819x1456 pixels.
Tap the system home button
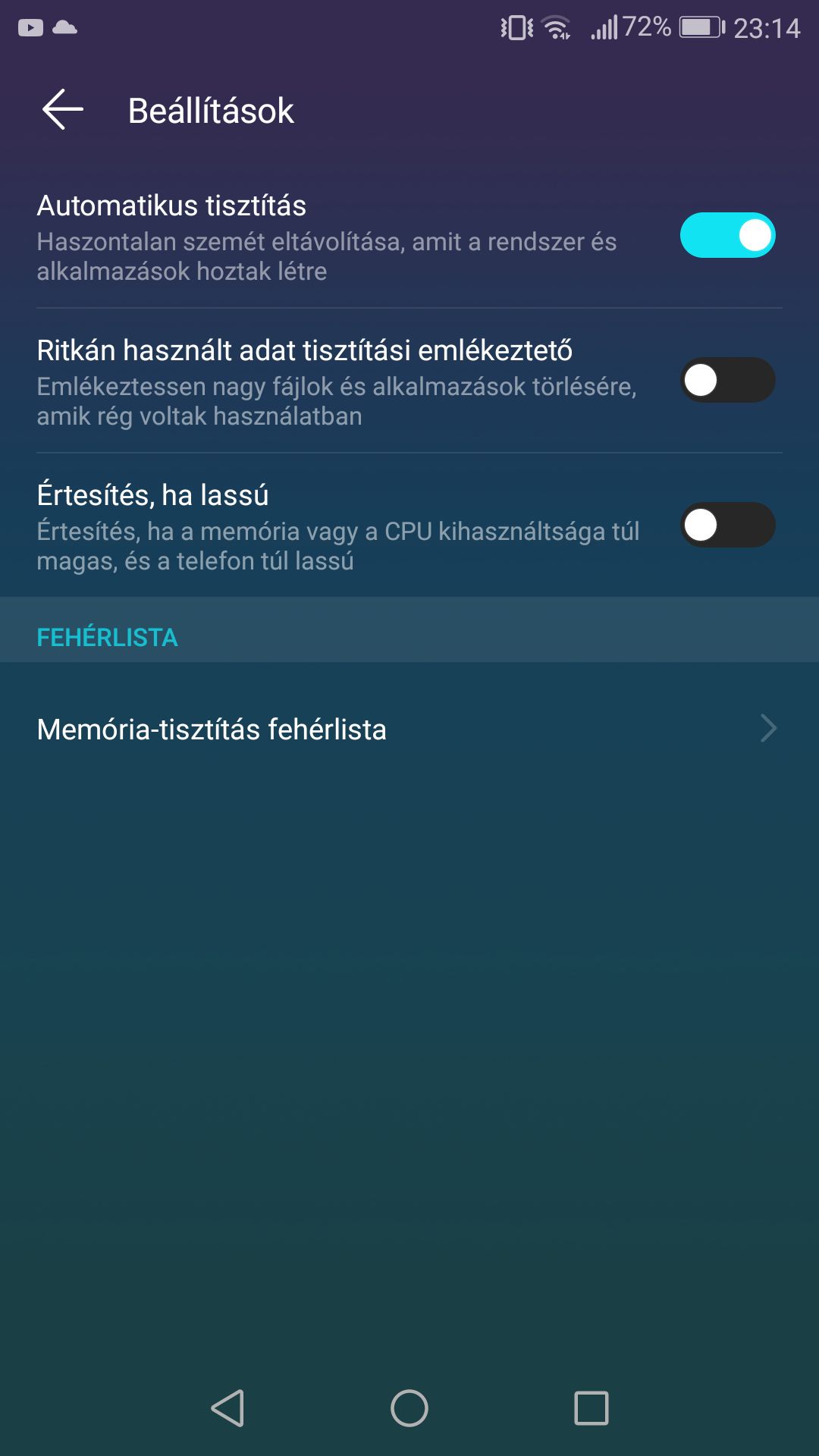click(409, 1408)
